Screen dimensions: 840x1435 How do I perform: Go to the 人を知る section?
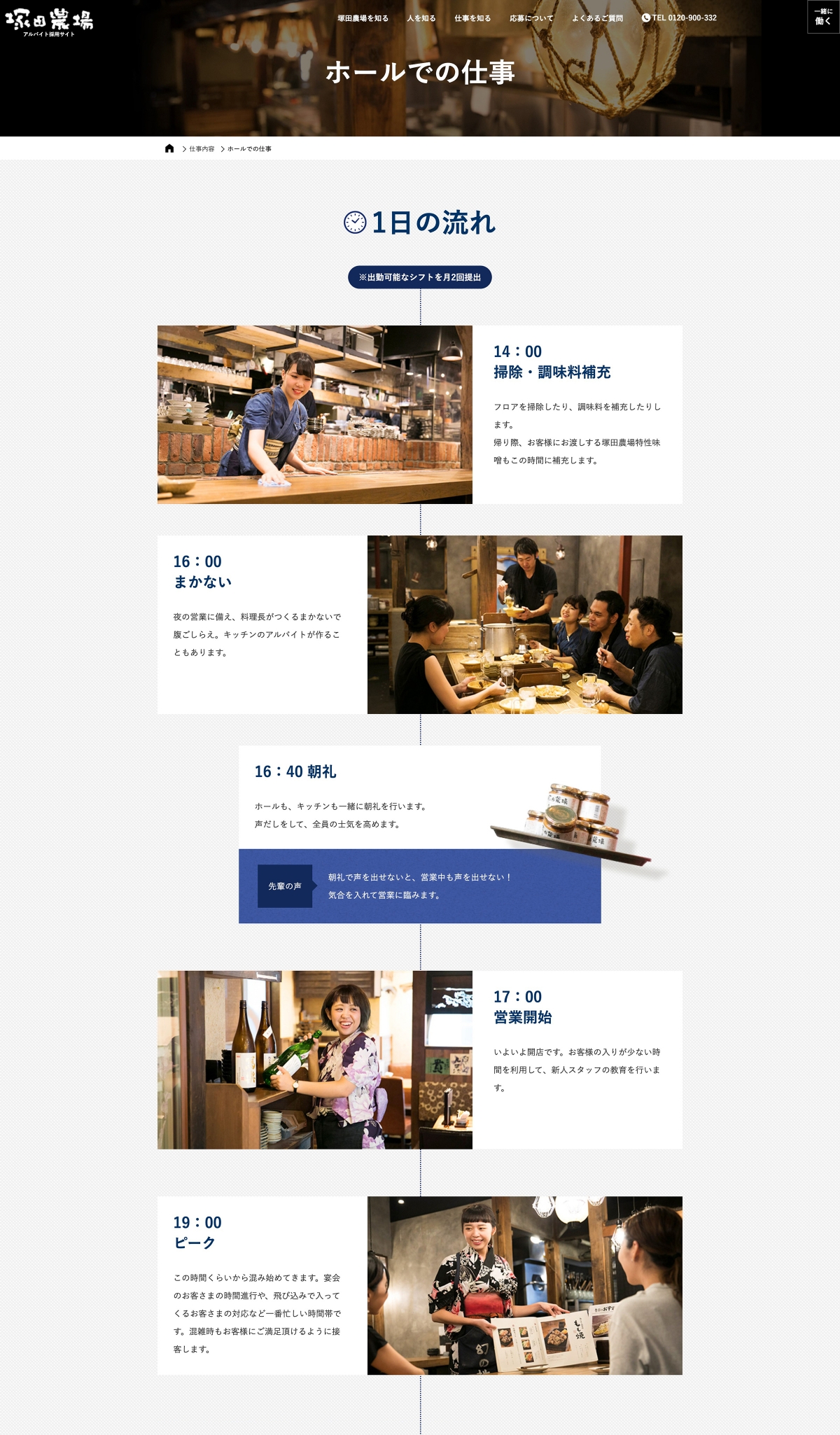(x=421, y=18)
